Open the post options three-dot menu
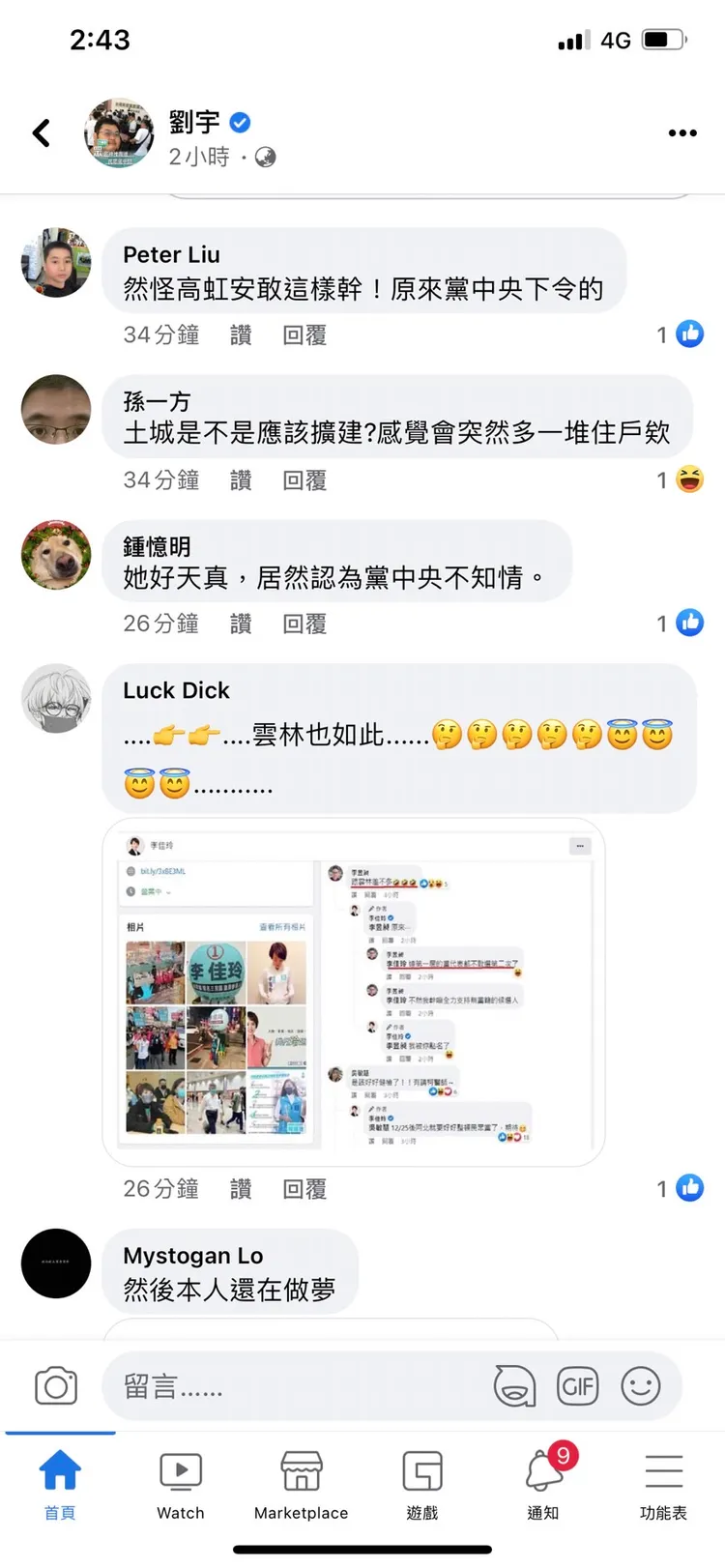 coord(681,133)
